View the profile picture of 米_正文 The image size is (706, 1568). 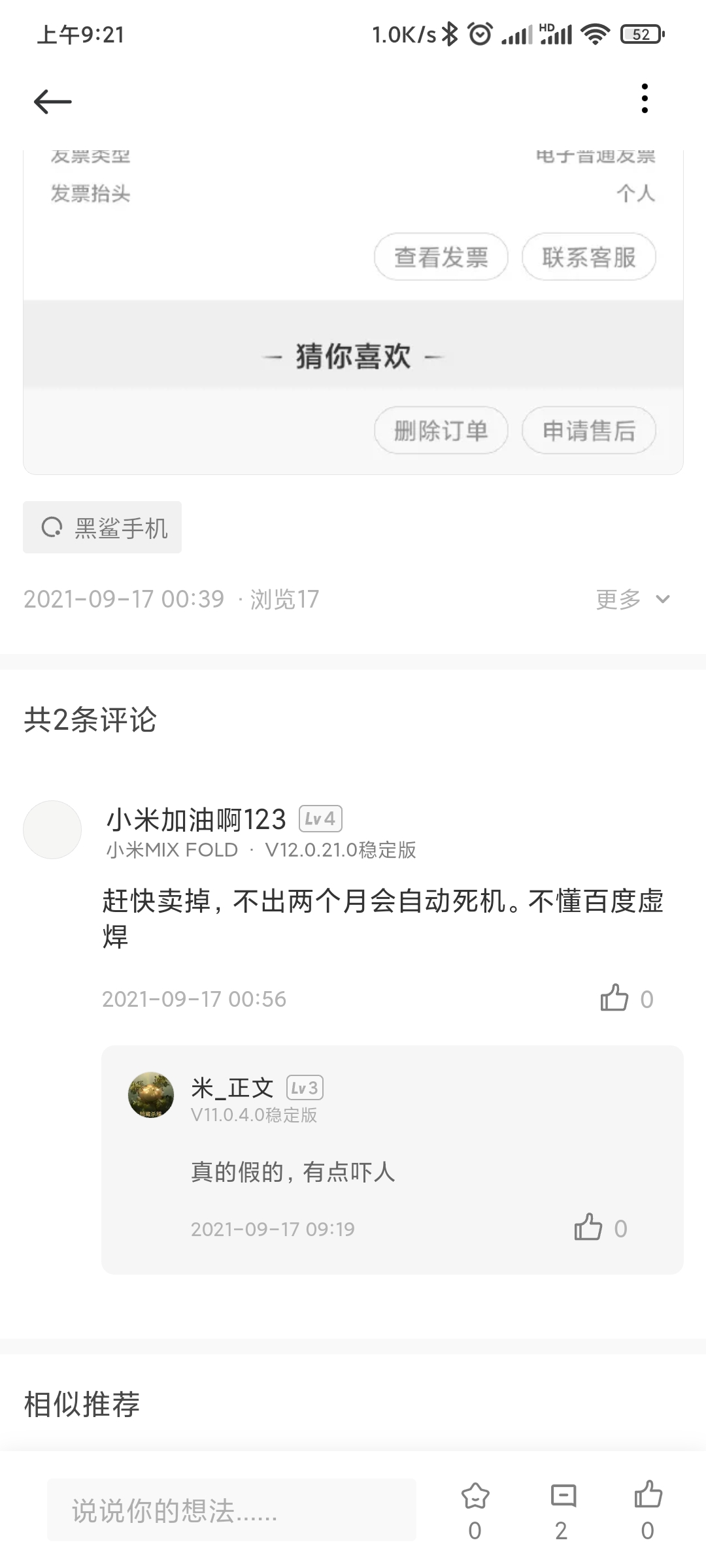click(x=151, y=1095)
